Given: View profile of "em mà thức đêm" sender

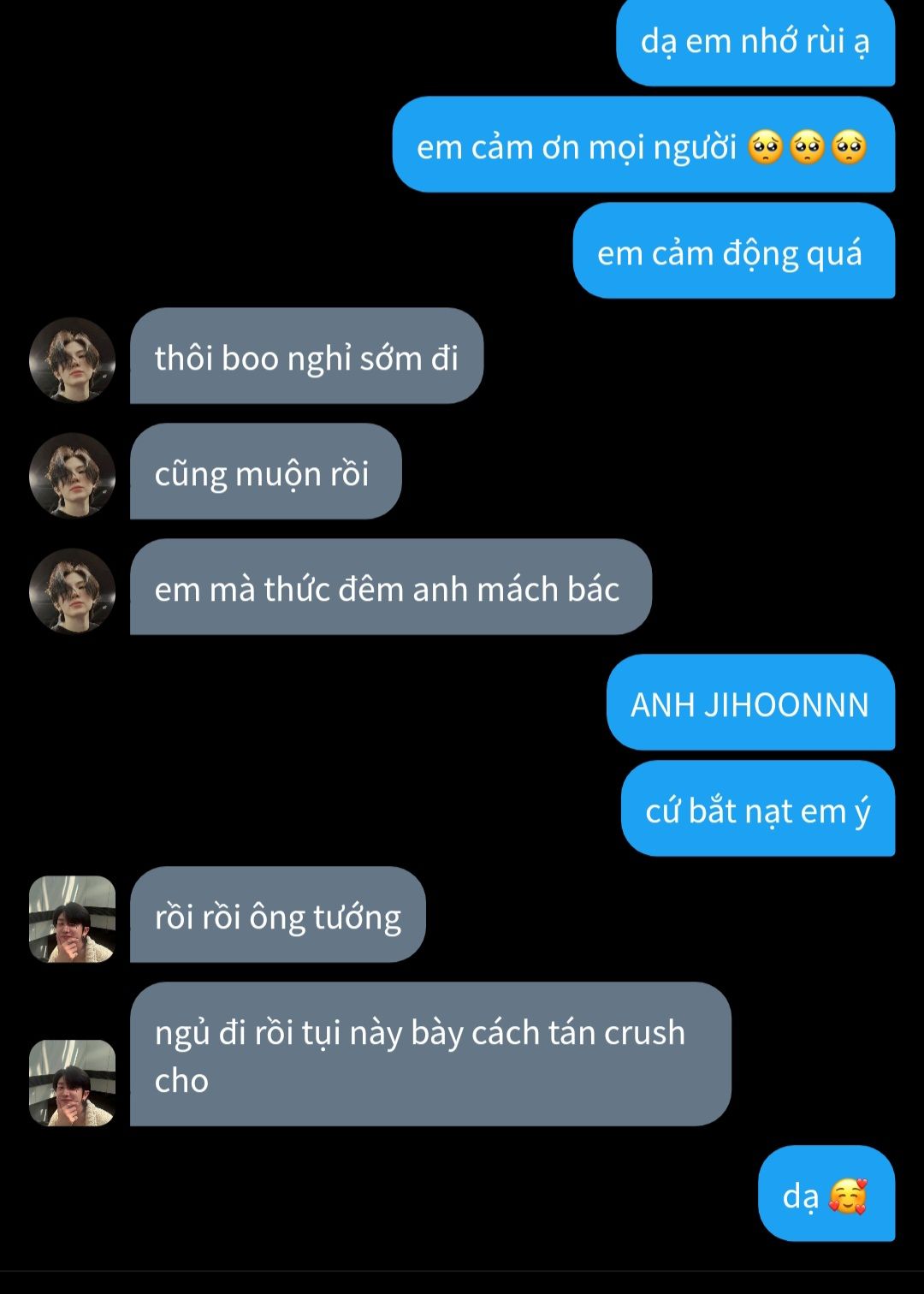Looking at the screenshot, I should pos(72,591).
